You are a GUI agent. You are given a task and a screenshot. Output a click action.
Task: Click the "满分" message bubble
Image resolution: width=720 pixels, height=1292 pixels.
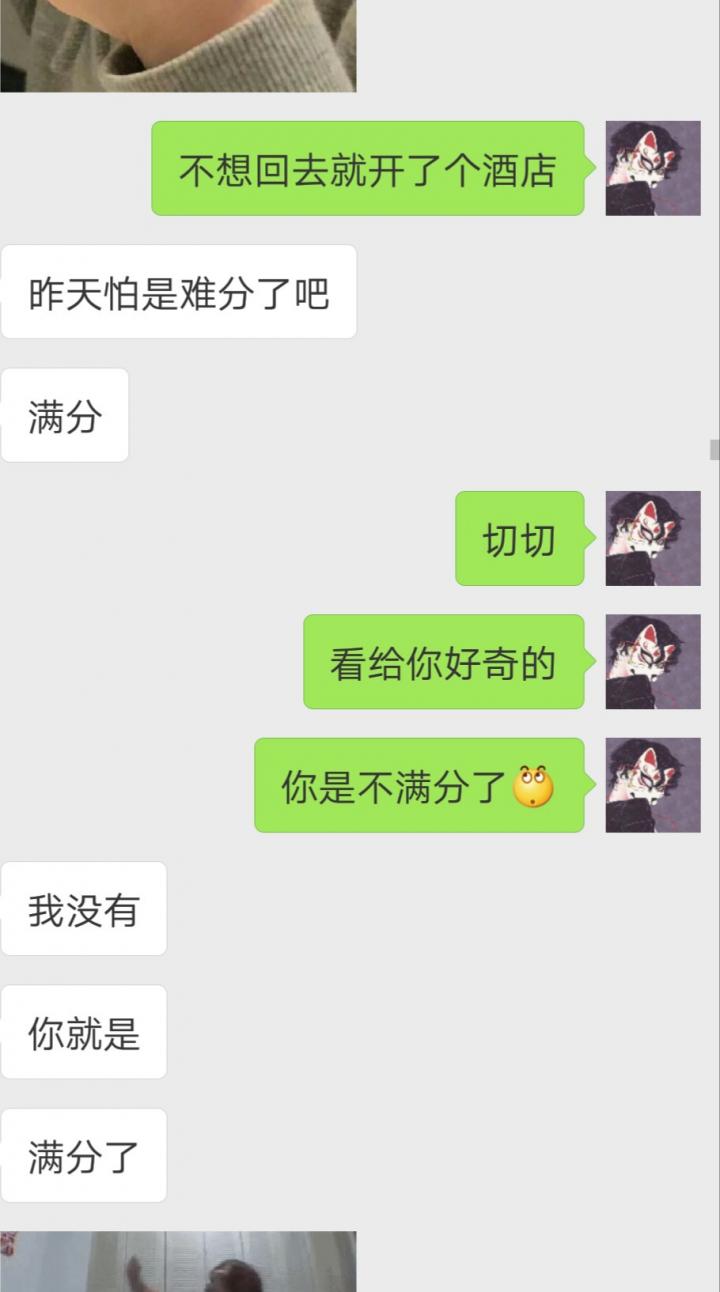point(64,415)
